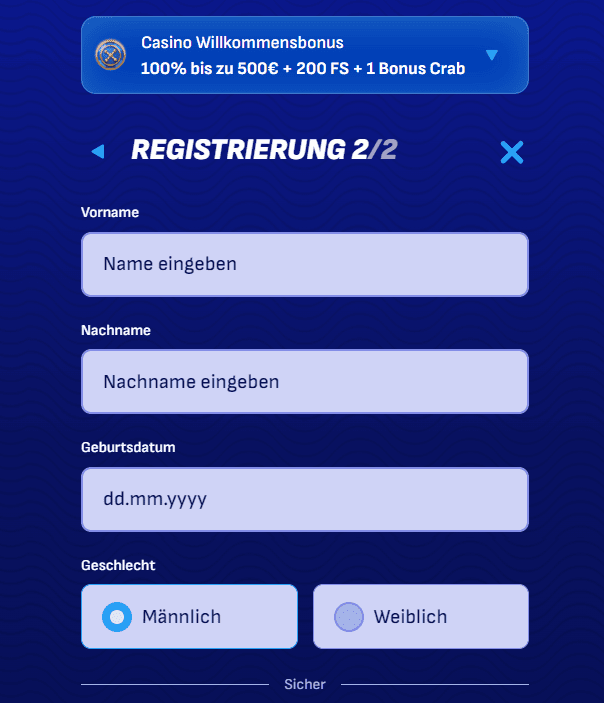Enter birth date in Geburtsdatum field
604x703 pixels.
coord(304,499)
